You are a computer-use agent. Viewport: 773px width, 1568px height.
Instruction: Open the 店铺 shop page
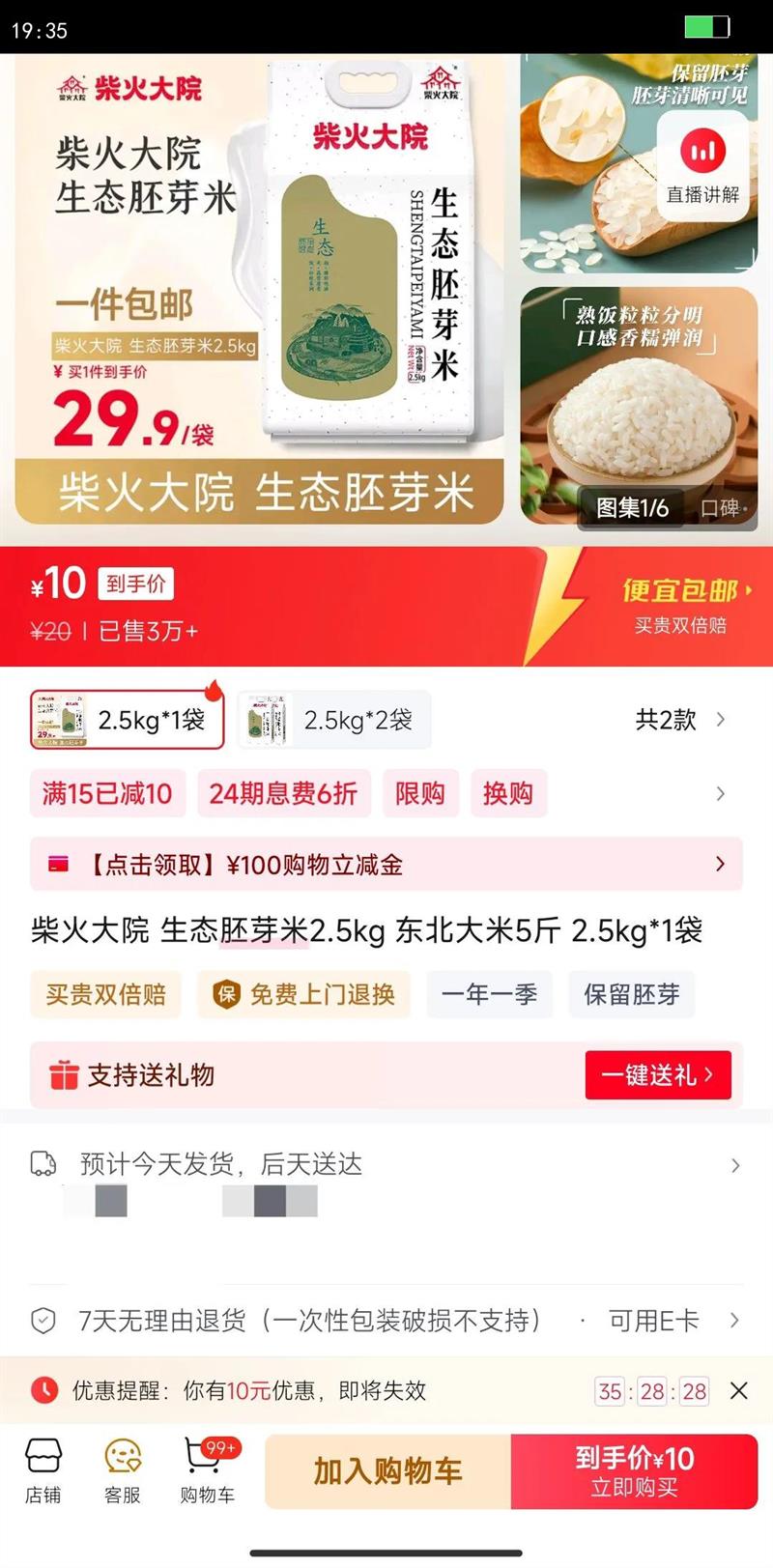tap(43, 1470)
